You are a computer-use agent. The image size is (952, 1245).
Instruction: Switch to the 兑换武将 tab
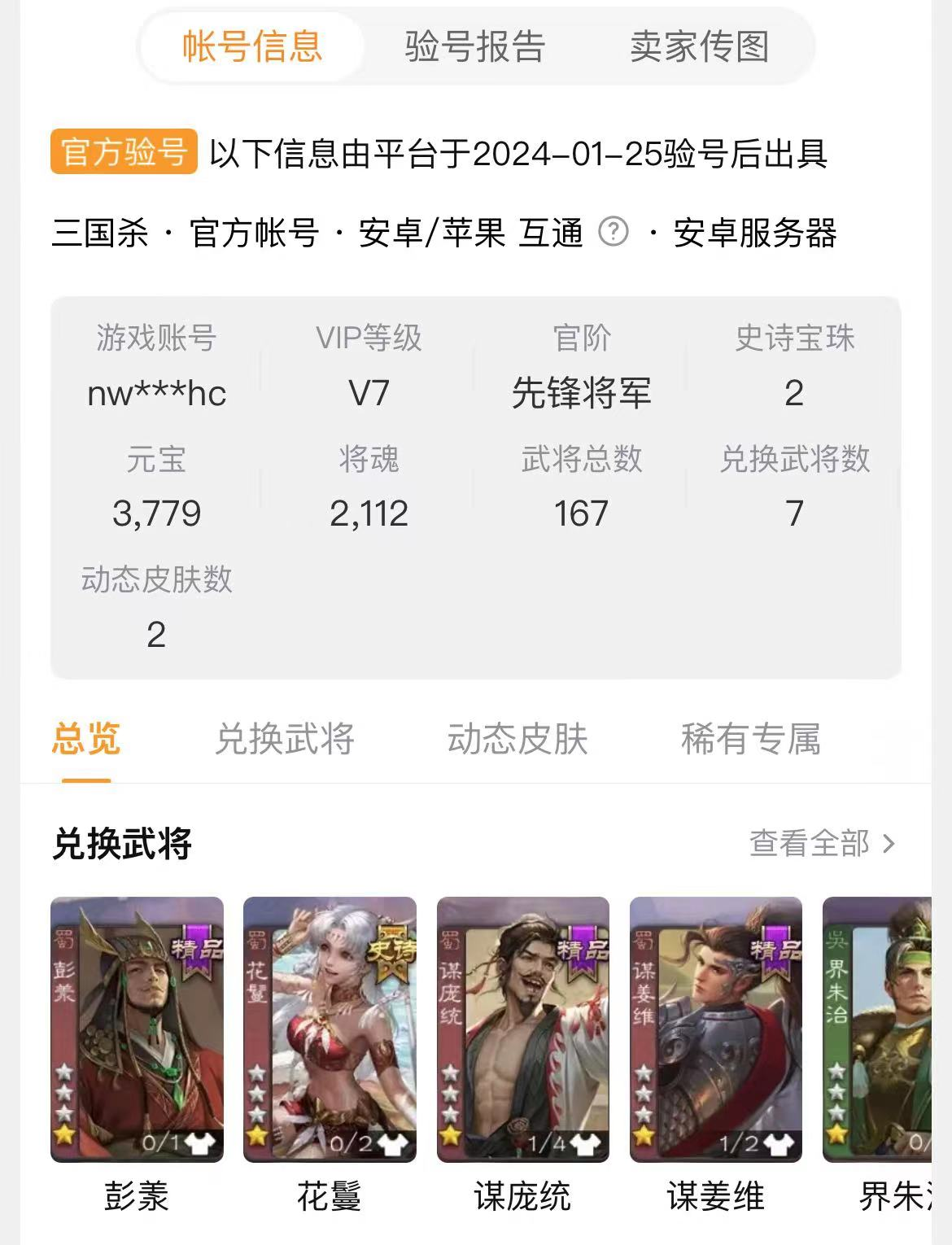[285, 739]
